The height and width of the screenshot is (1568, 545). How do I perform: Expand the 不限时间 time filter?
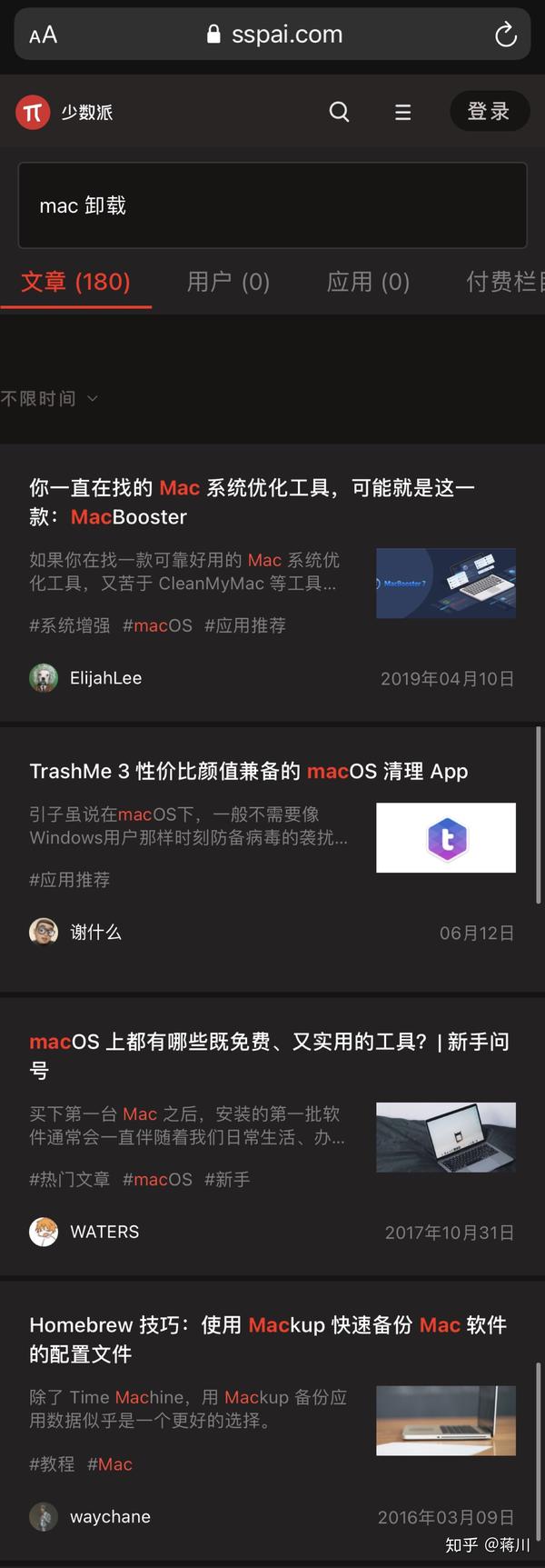coord(49,398)
